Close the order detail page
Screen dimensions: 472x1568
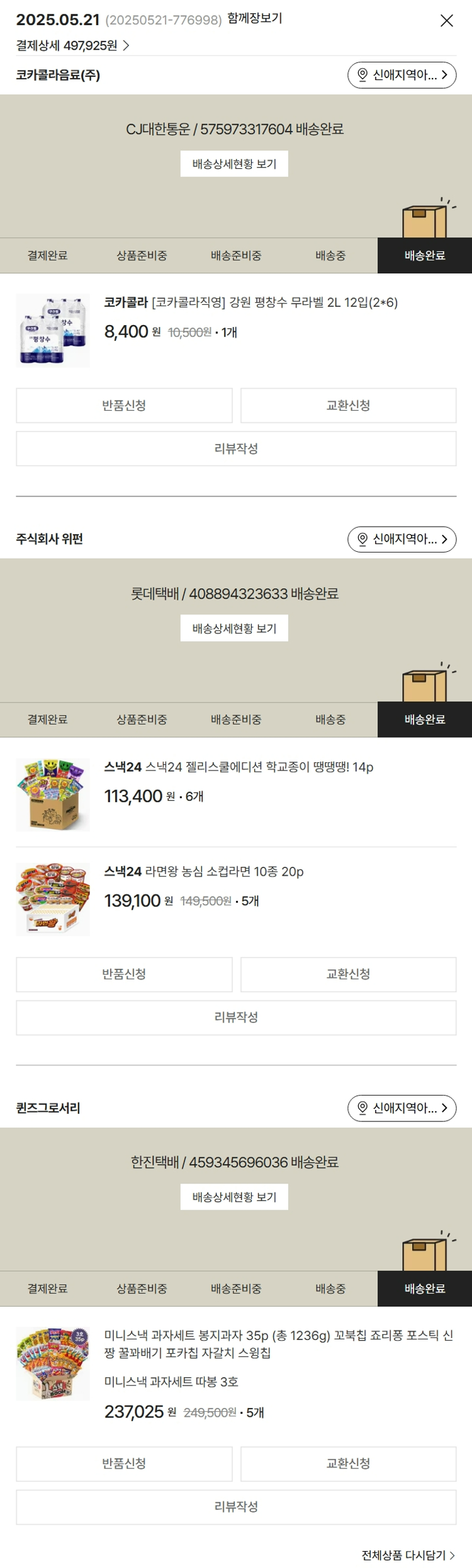(x=446, y=21)
